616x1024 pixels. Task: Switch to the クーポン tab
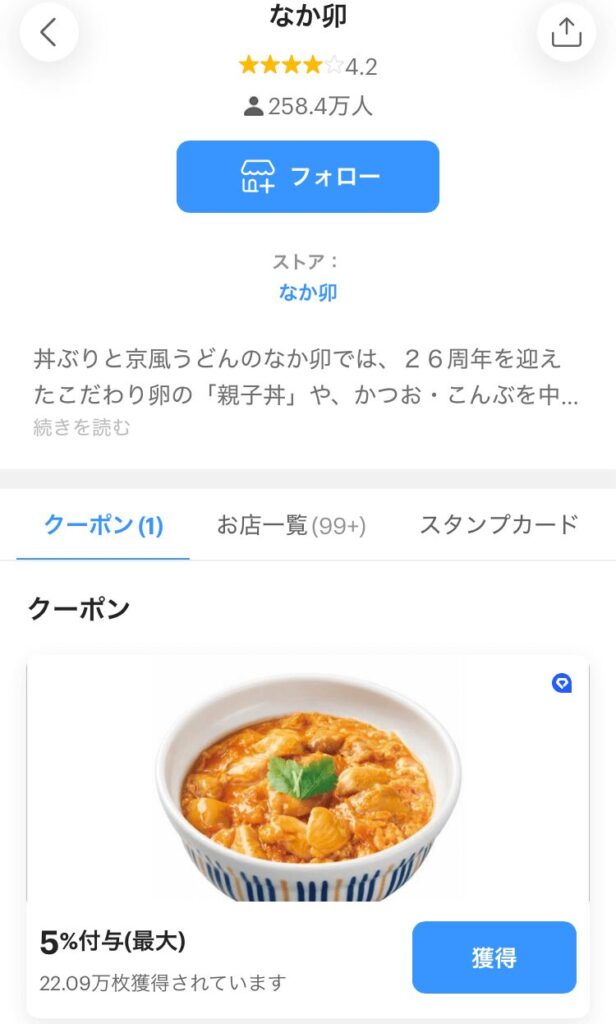[103, 525]
